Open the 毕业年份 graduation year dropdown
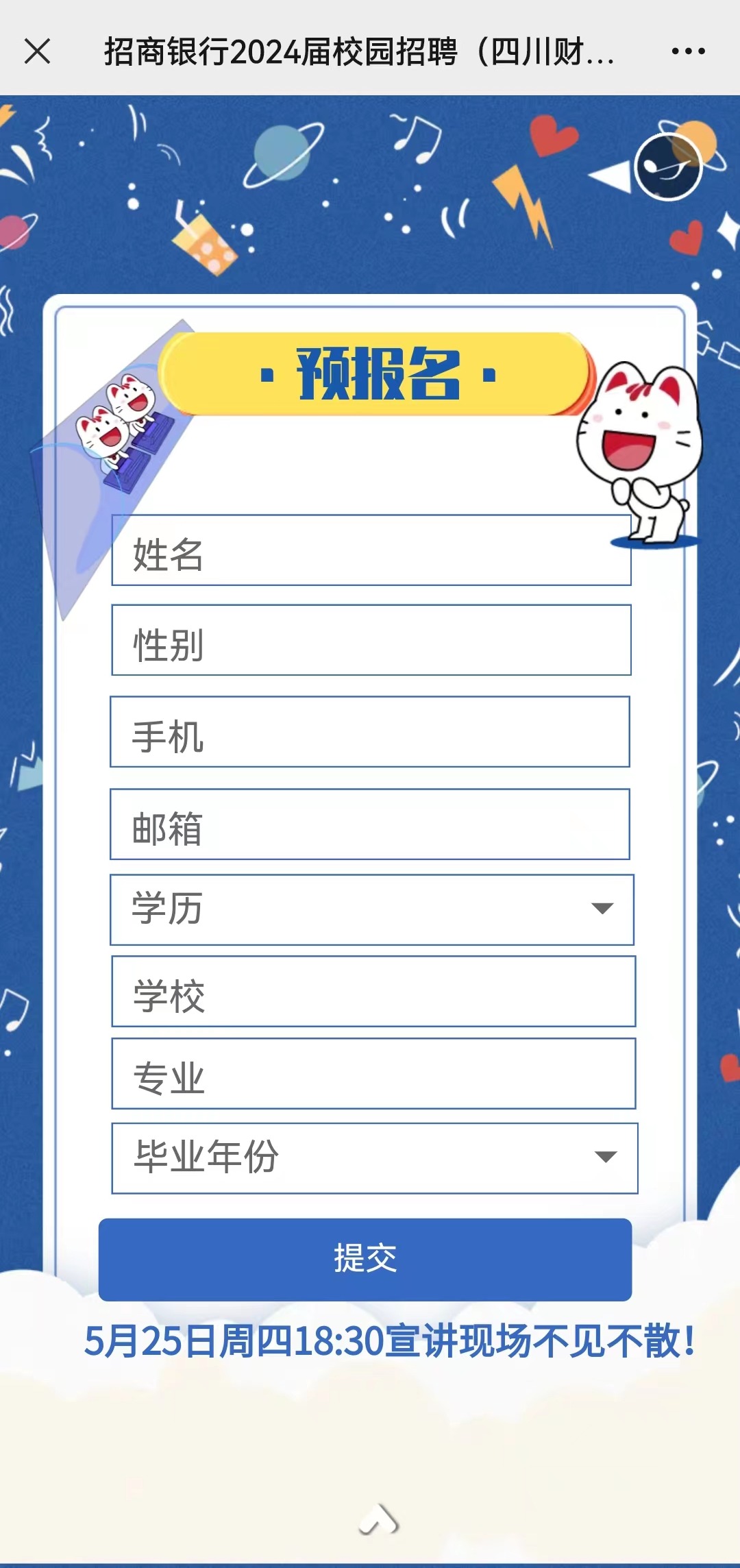The width and height of the screenshot is (740, 1568). 375,1158
